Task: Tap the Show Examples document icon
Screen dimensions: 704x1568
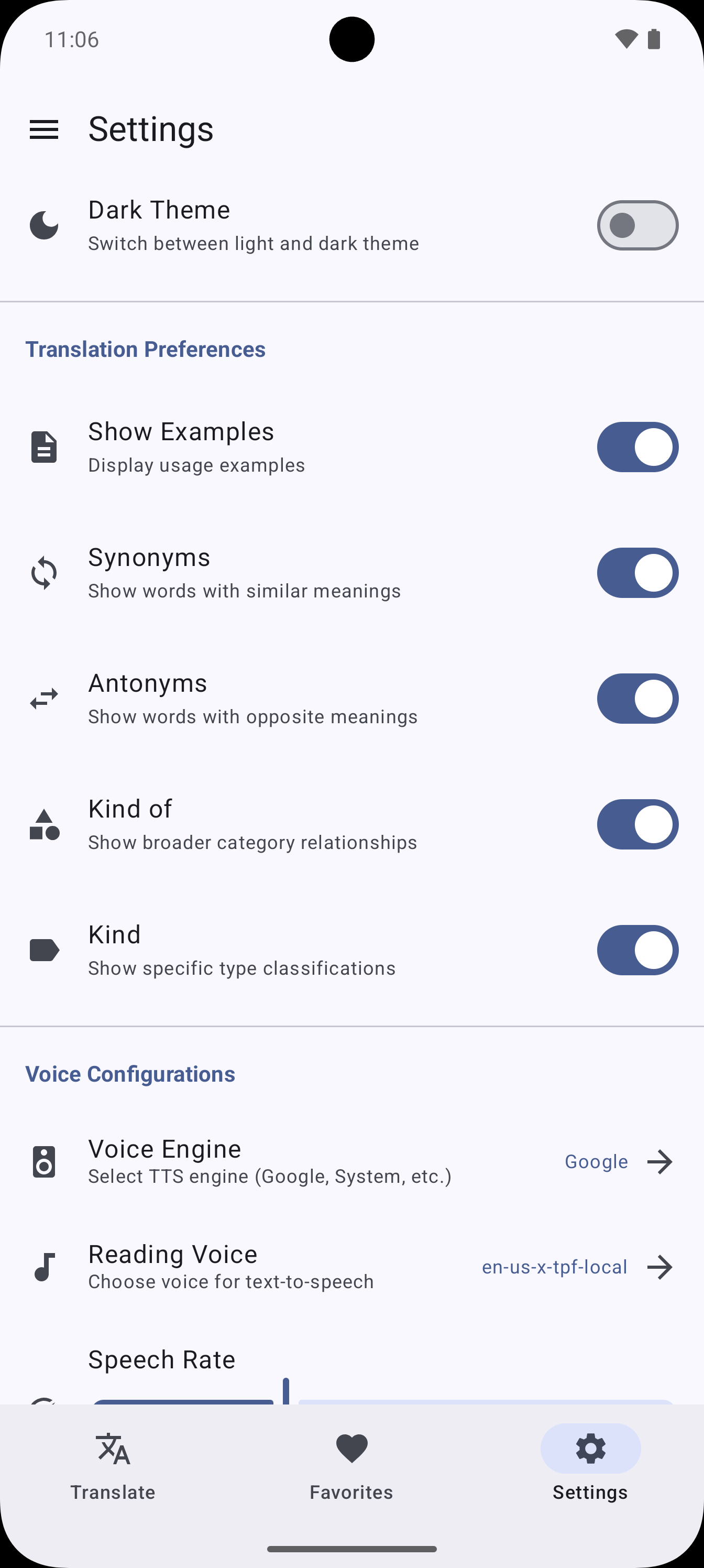Action: [43, 446]
